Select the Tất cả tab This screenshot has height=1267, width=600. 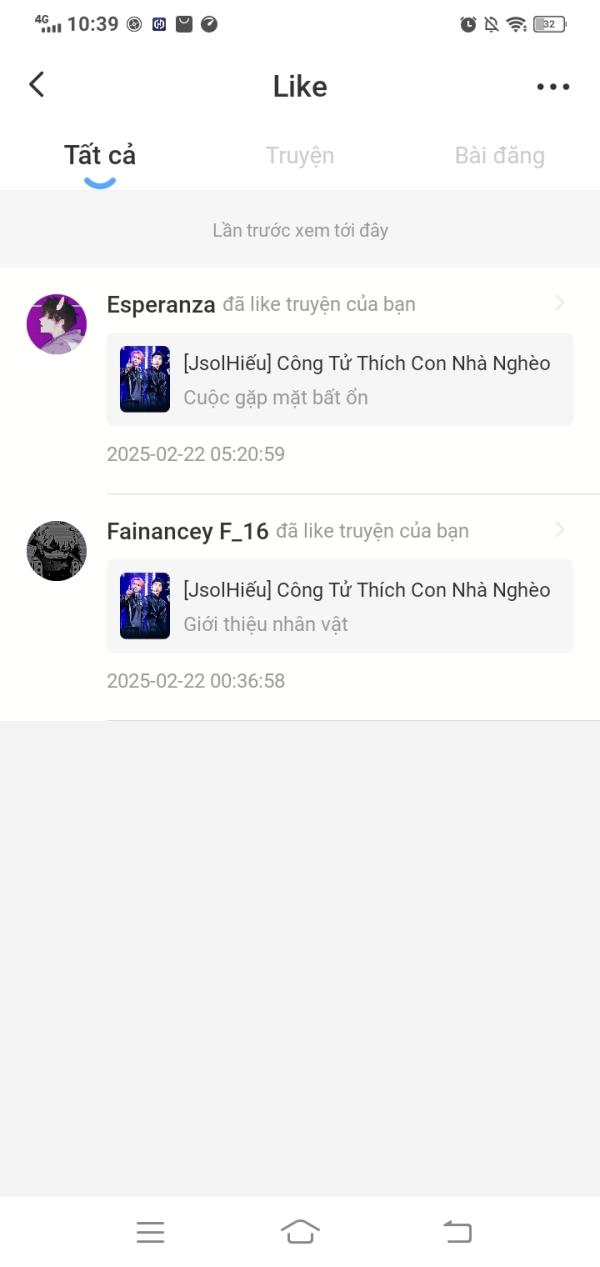[100, 156]
